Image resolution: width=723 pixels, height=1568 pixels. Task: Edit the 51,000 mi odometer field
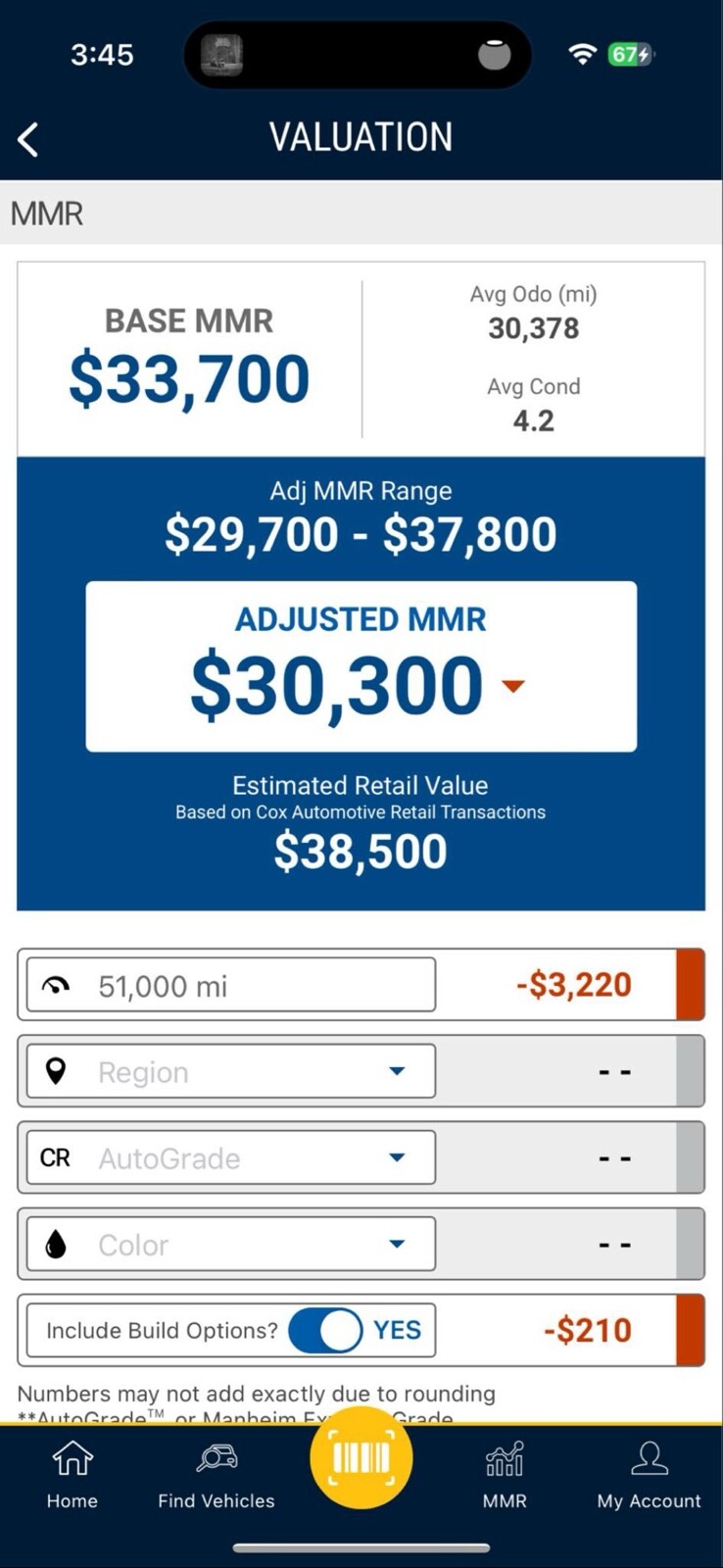(231, 985)
